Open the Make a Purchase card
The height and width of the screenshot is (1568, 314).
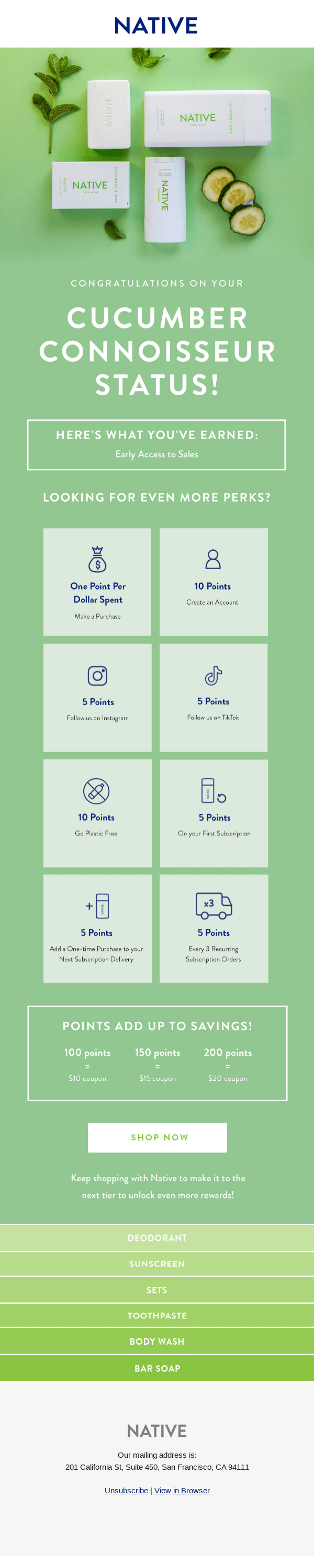[97, 582]
